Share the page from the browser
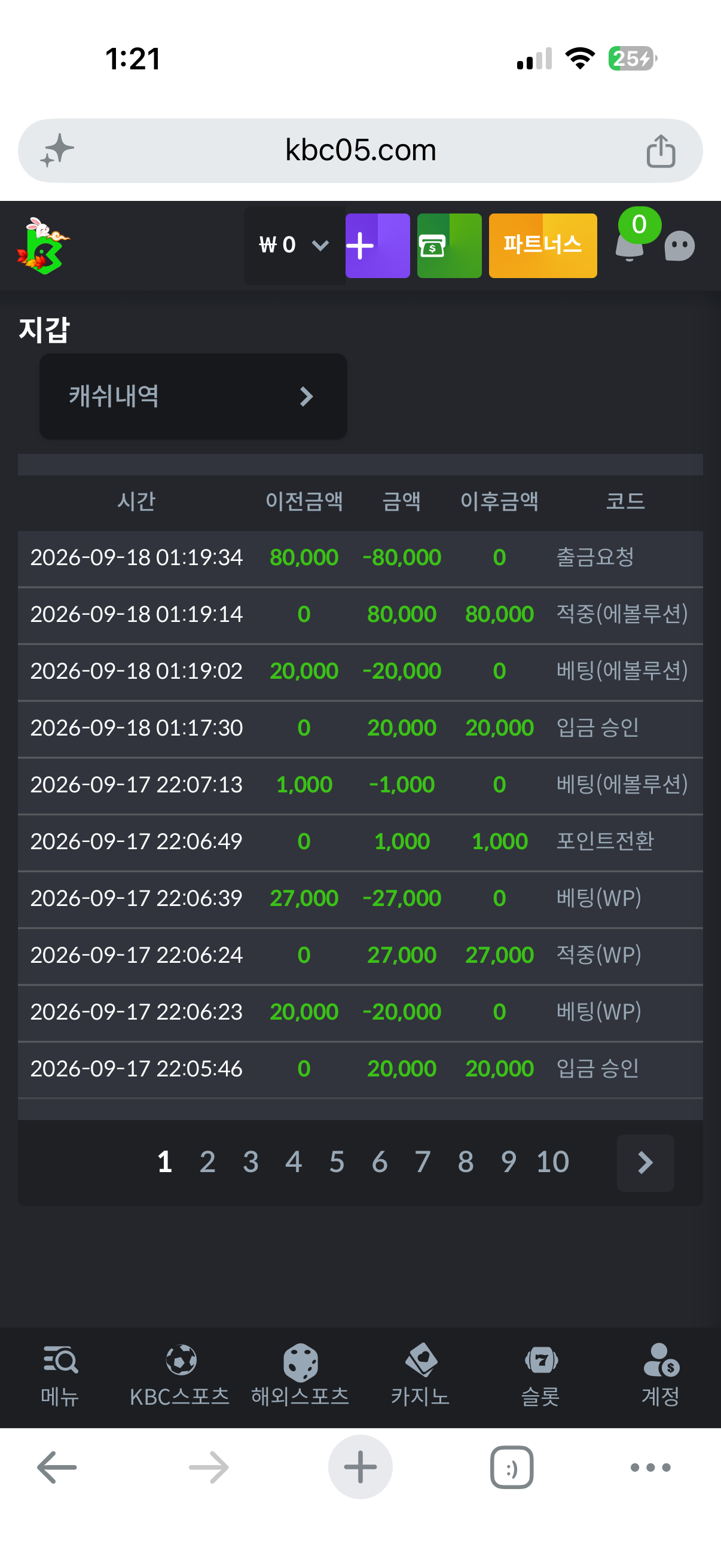 [661, 150]
